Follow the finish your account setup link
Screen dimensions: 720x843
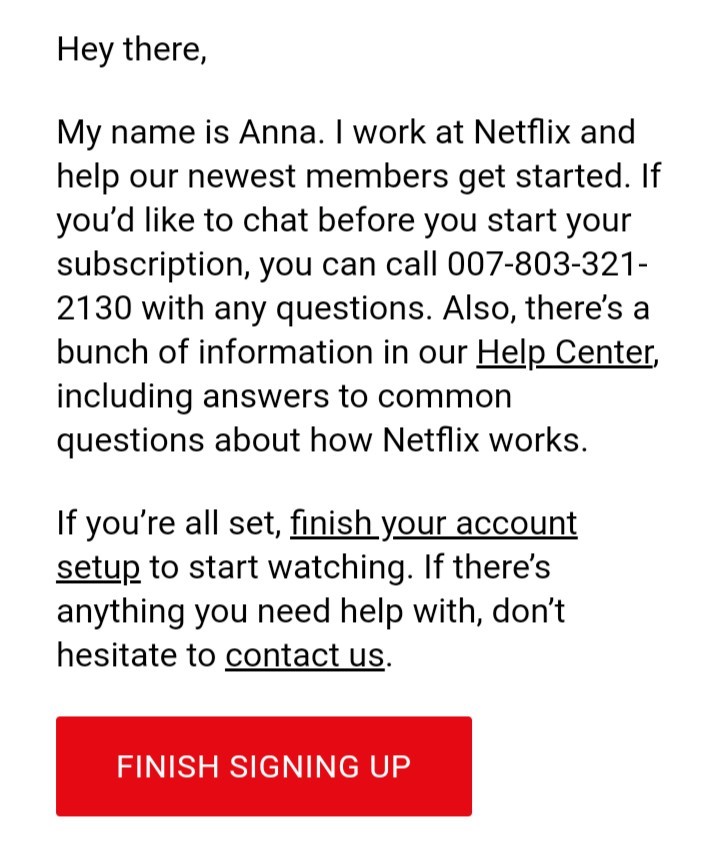[x=433, y=524]
